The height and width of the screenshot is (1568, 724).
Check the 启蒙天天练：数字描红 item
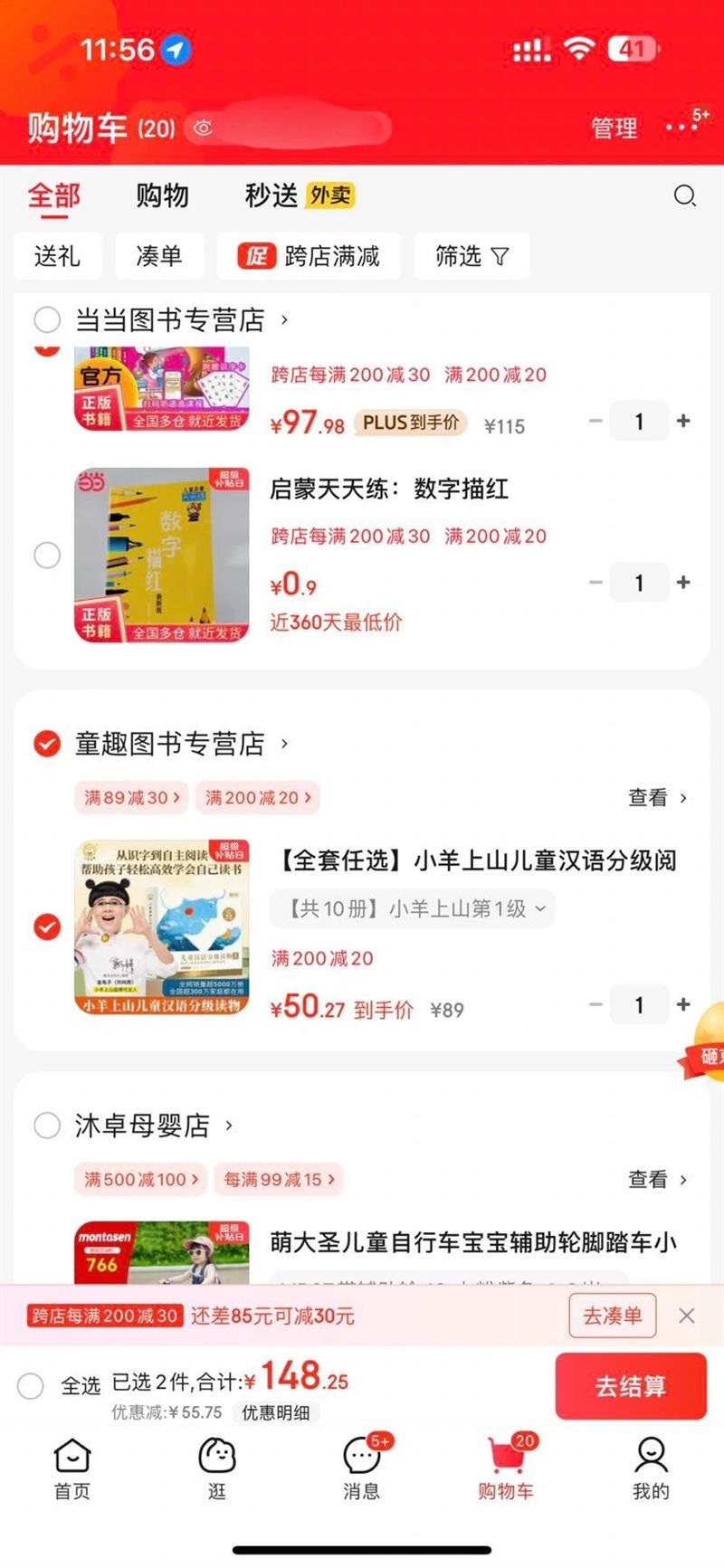pos(47,555)
